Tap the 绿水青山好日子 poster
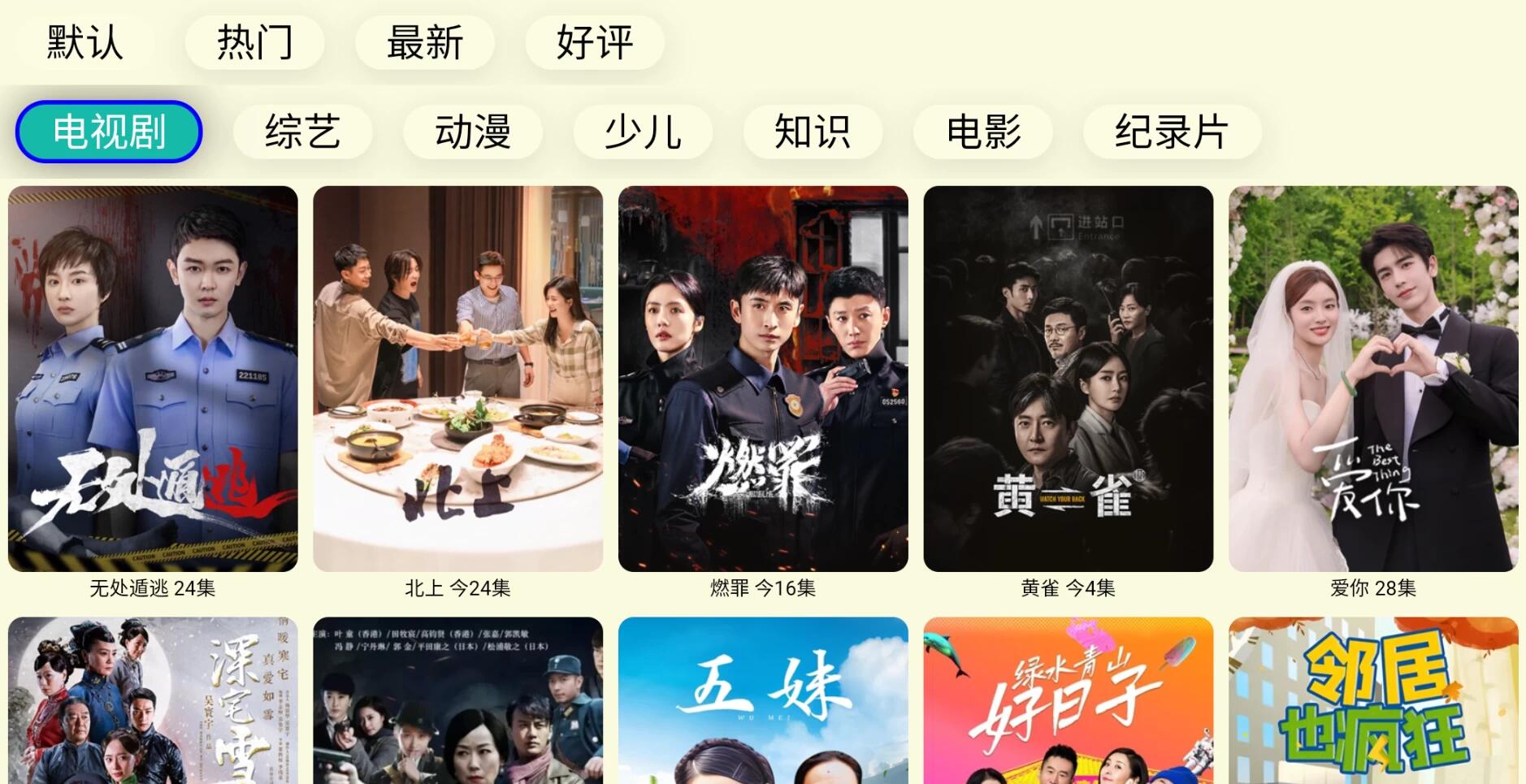Image resolution: width=1526 pixels, height=784 pixels. tap(1068, 700)
